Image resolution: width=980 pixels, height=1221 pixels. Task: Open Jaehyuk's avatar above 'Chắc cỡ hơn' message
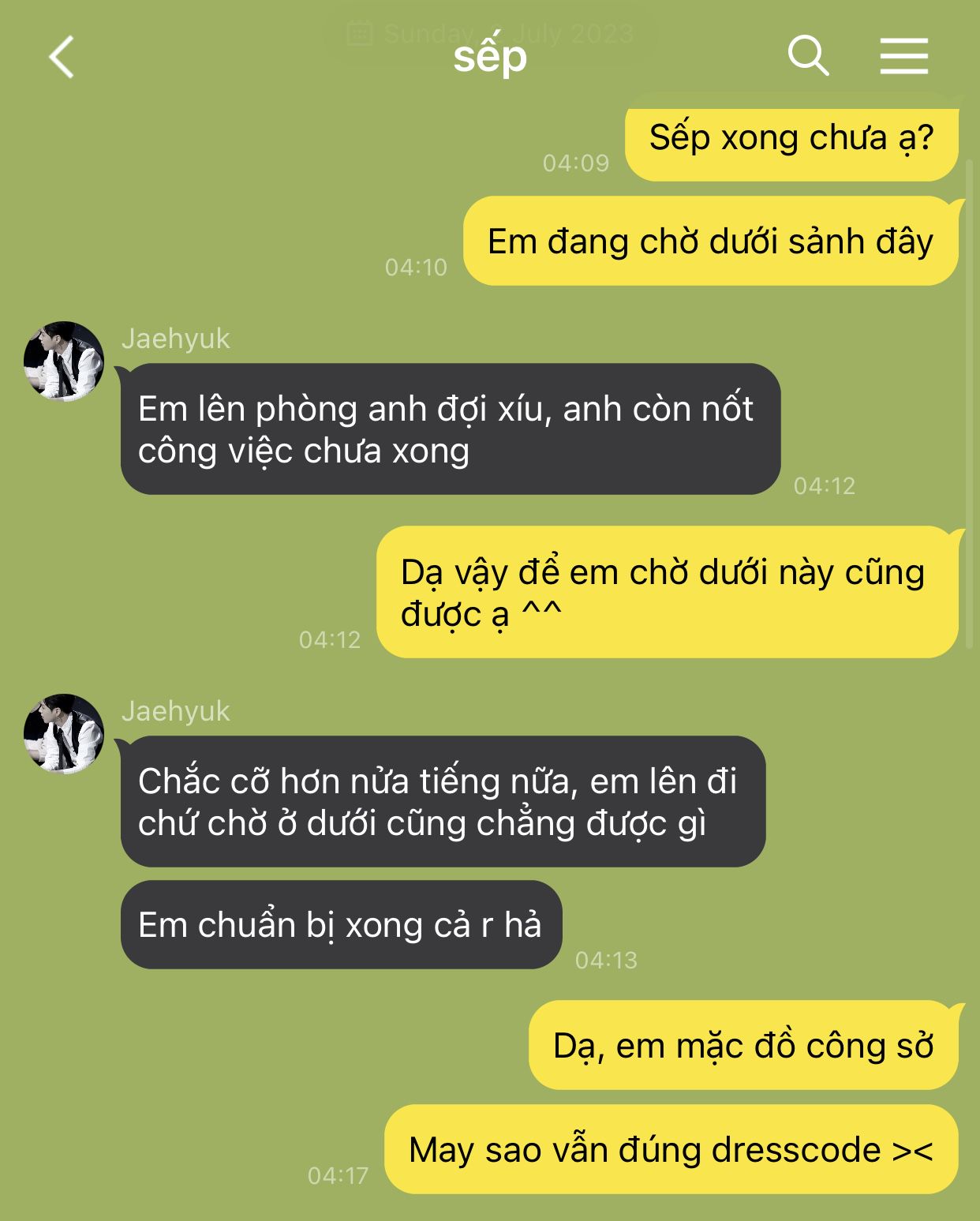(x=64, y=733)
